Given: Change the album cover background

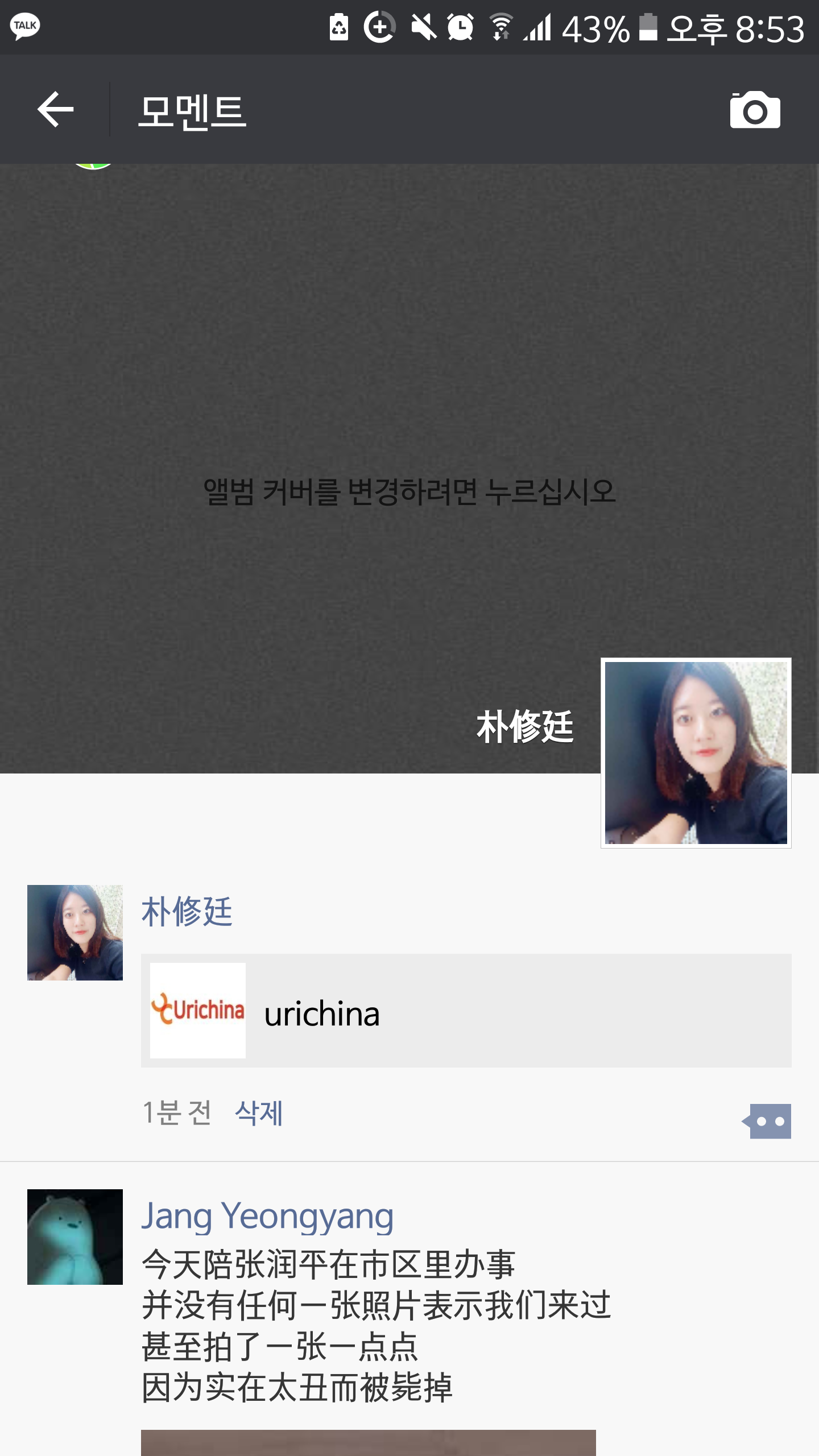Looking at the screenshot, I should coord(409,490).
